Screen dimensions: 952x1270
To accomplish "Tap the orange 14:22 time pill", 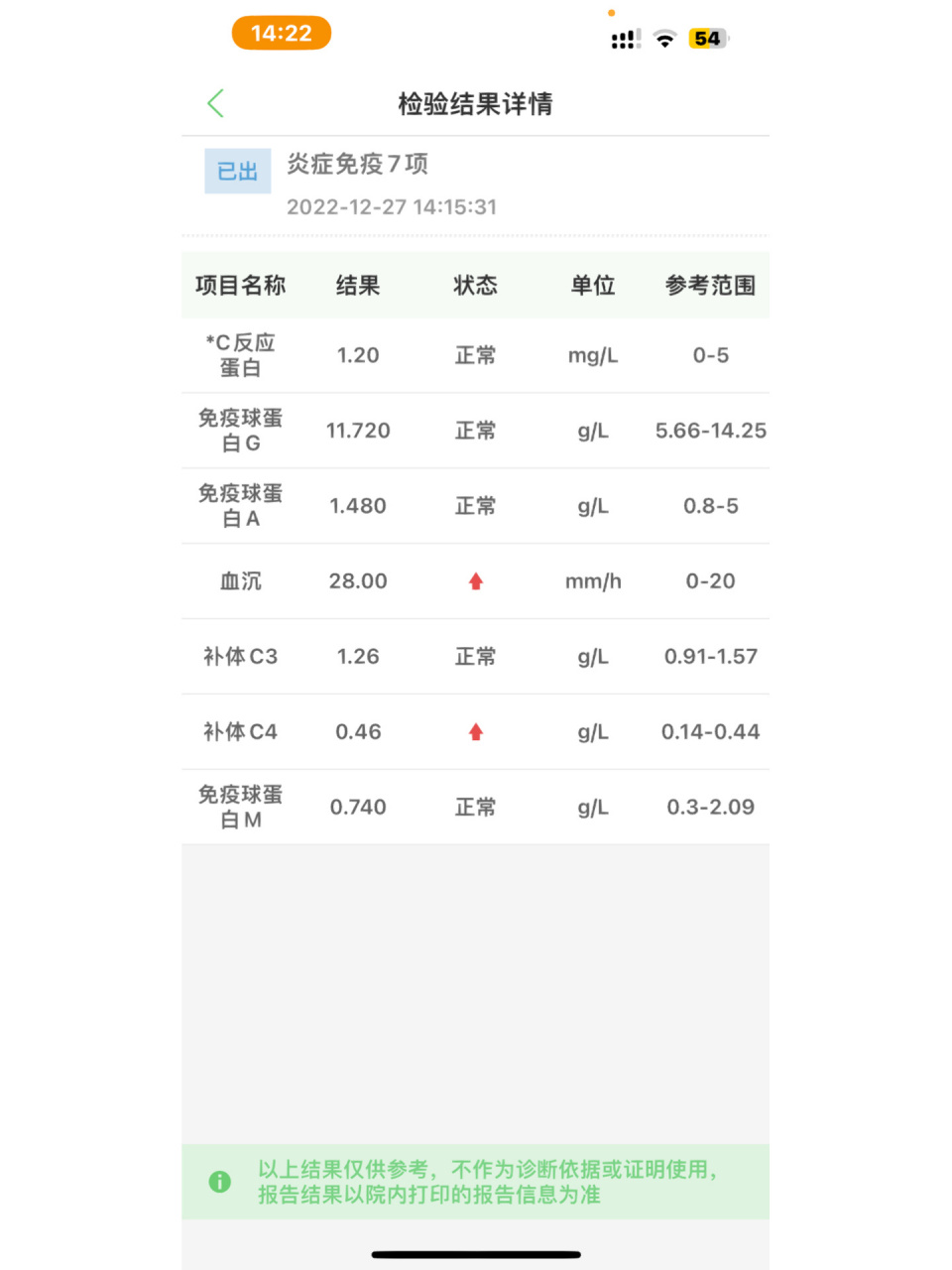I will coord(282,33).
